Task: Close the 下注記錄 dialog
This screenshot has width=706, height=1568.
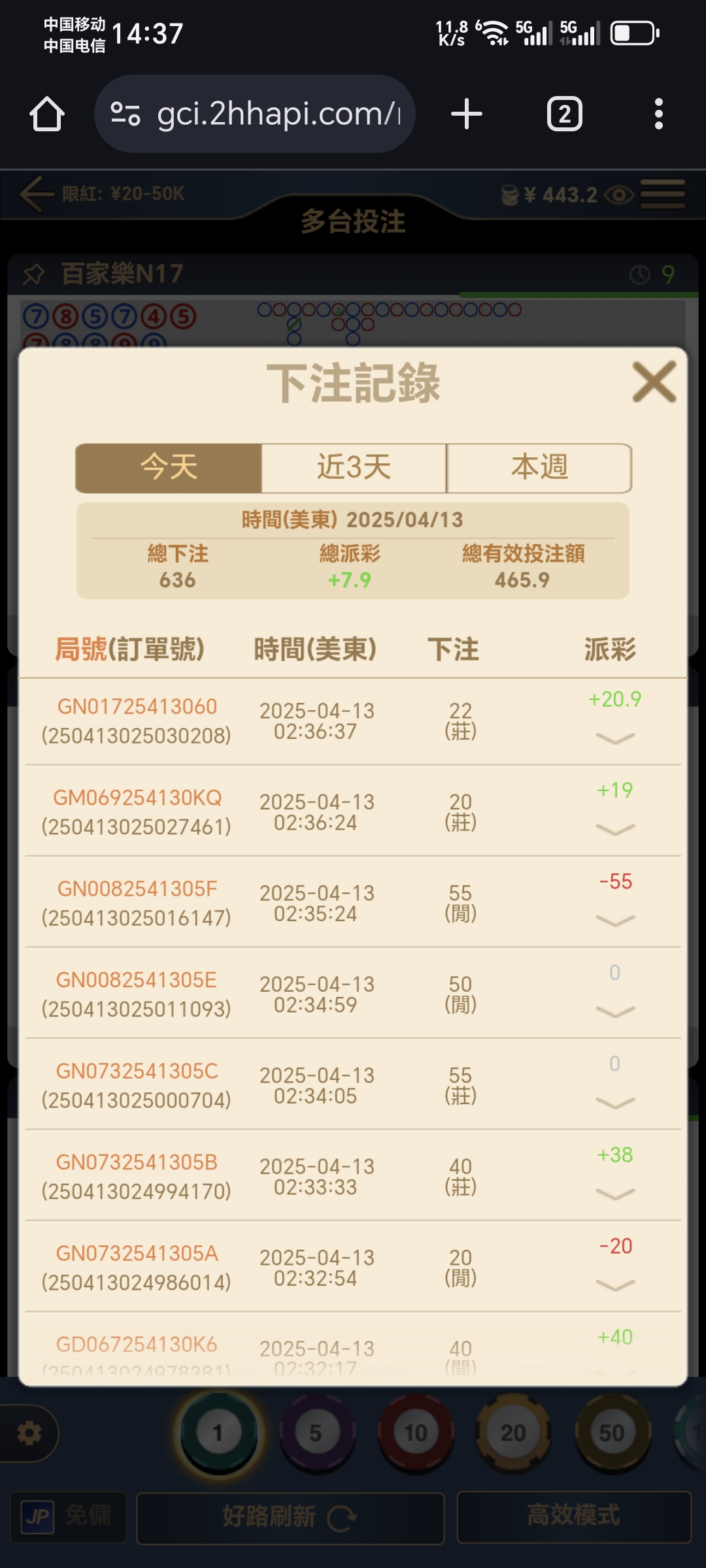Action: 654,382
